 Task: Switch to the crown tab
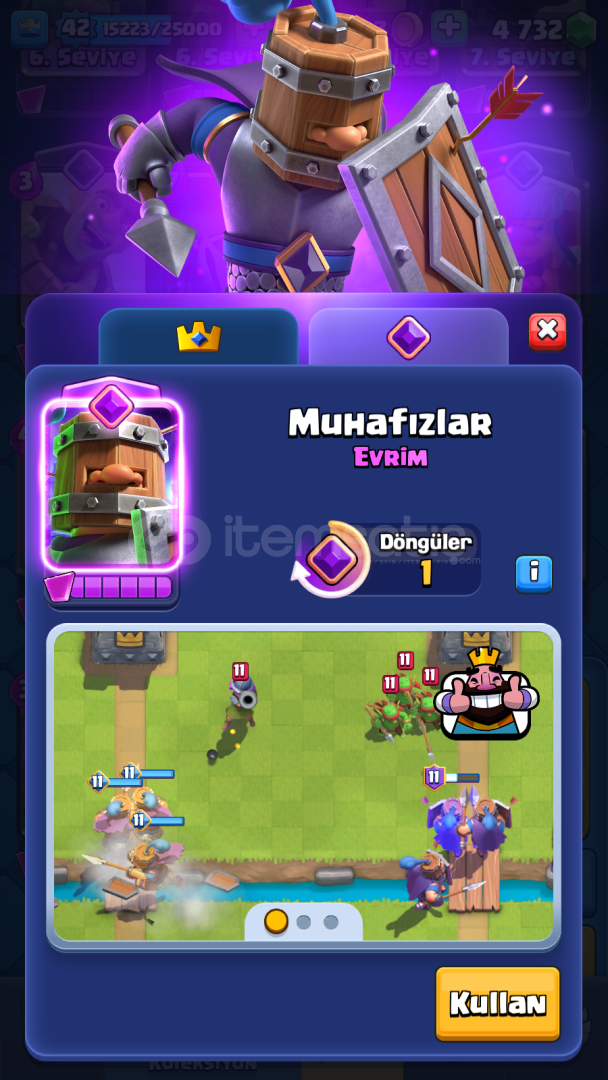[x=199, y=337]
